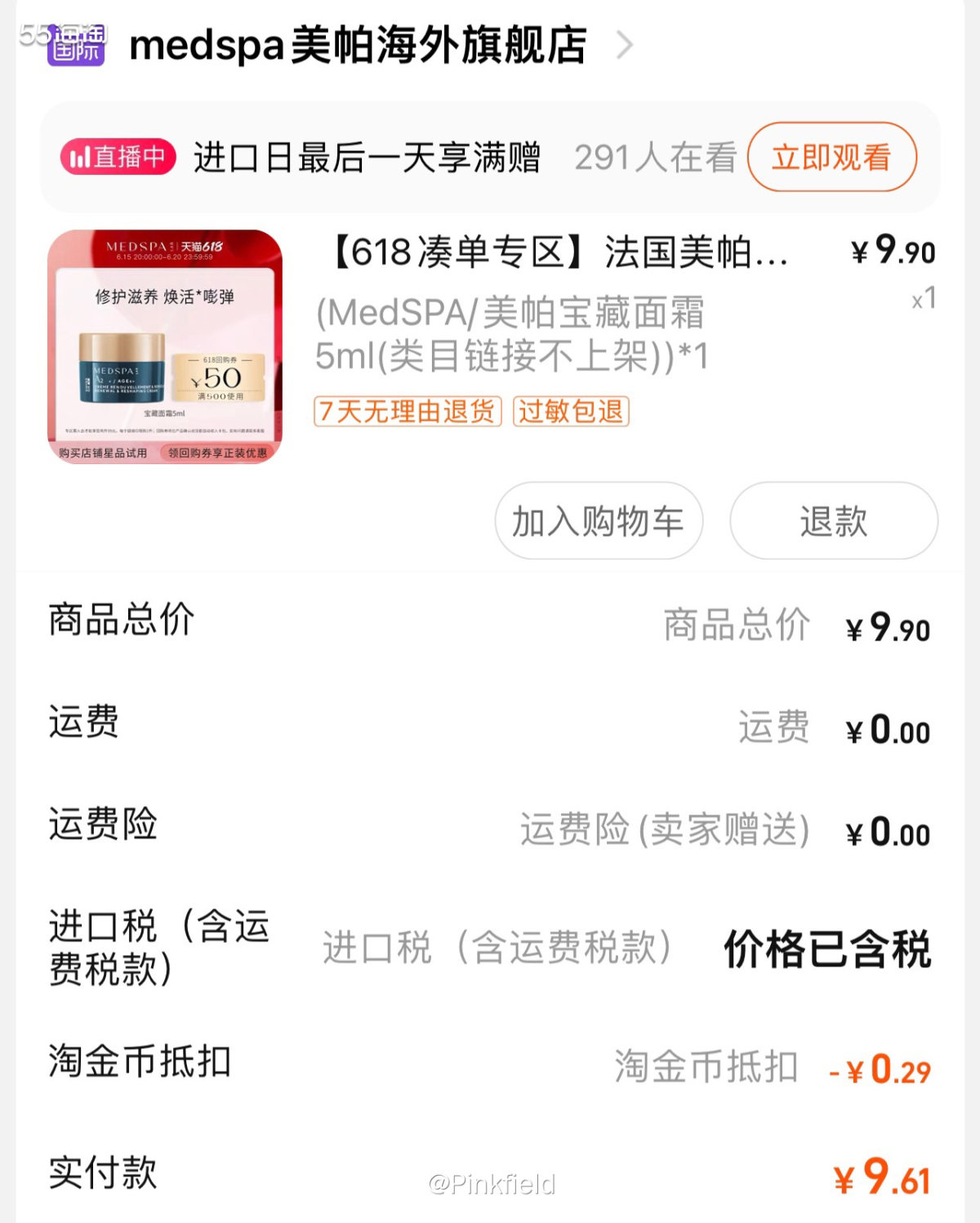
Task: Toggle the 运费险 shipping insurance option
Action: pyautogui.click(x=490, y=827)
